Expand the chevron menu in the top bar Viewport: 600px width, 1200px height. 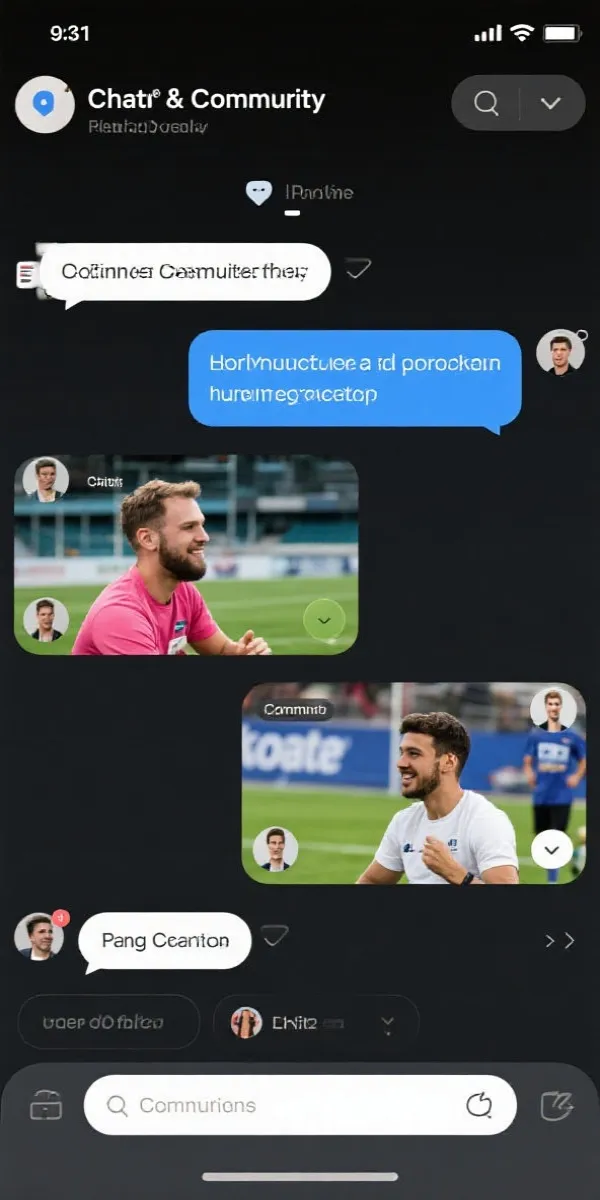550,103
